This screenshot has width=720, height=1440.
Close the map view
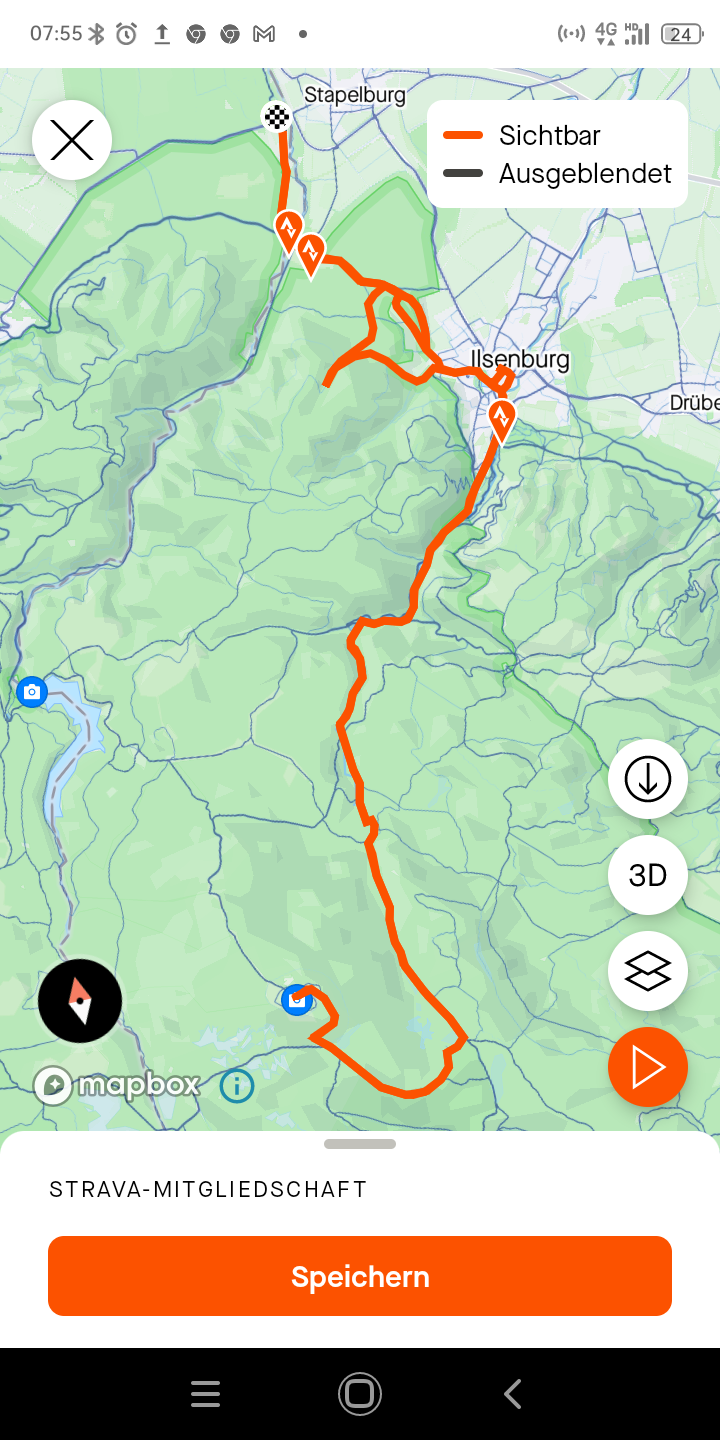pyautogui.click(x=72, y=140)
